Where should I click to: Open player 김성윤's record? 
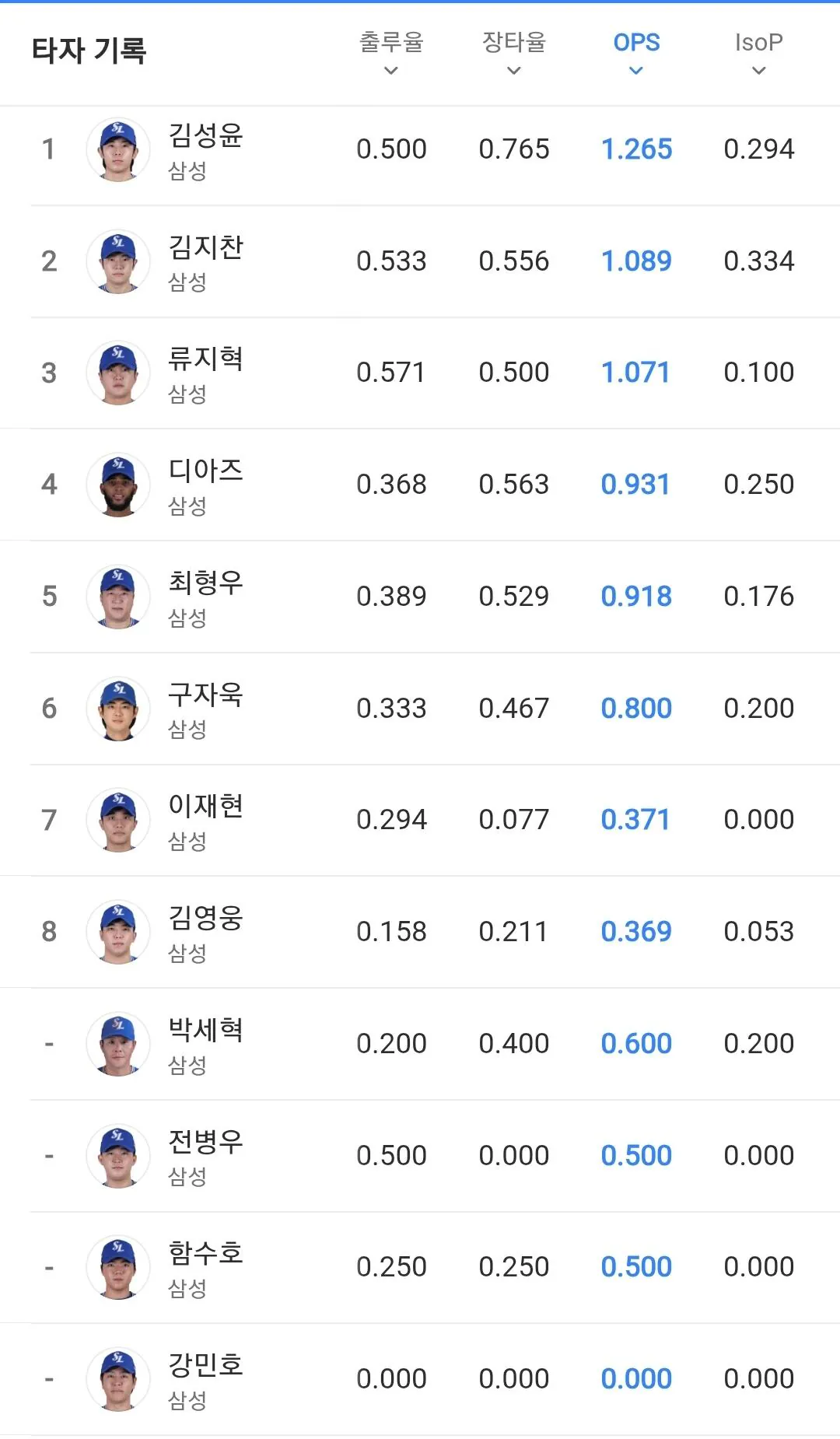coord(420,149)
